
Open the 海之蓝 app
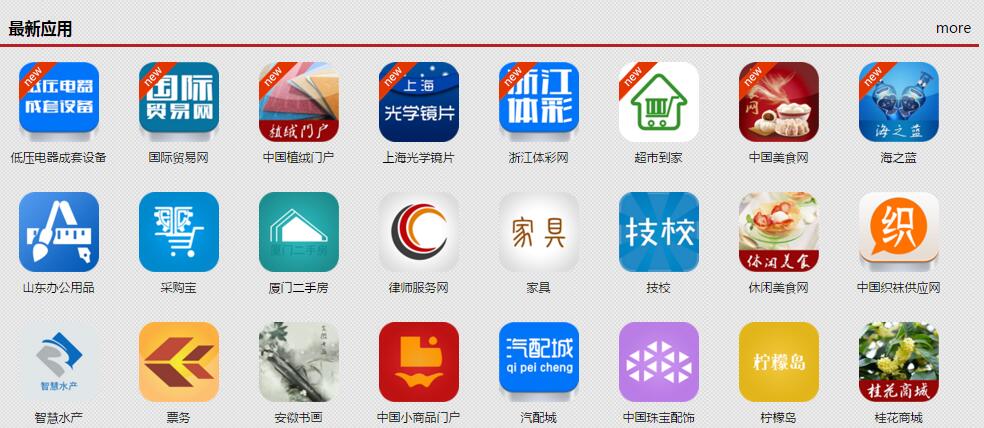899,102
